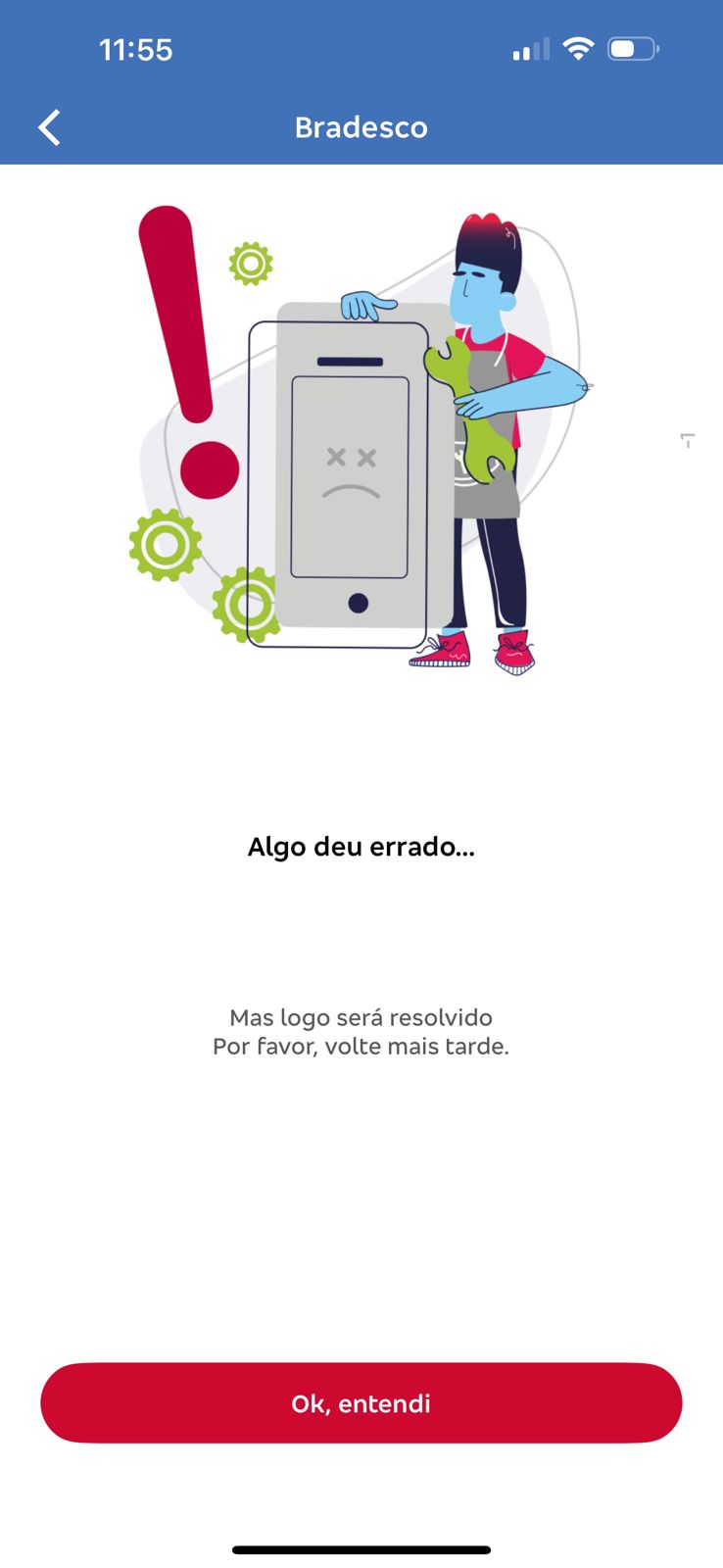Tap the cellular signal bars icon
The height and width of the screenshot is (1568, 723).
[529, 48]
